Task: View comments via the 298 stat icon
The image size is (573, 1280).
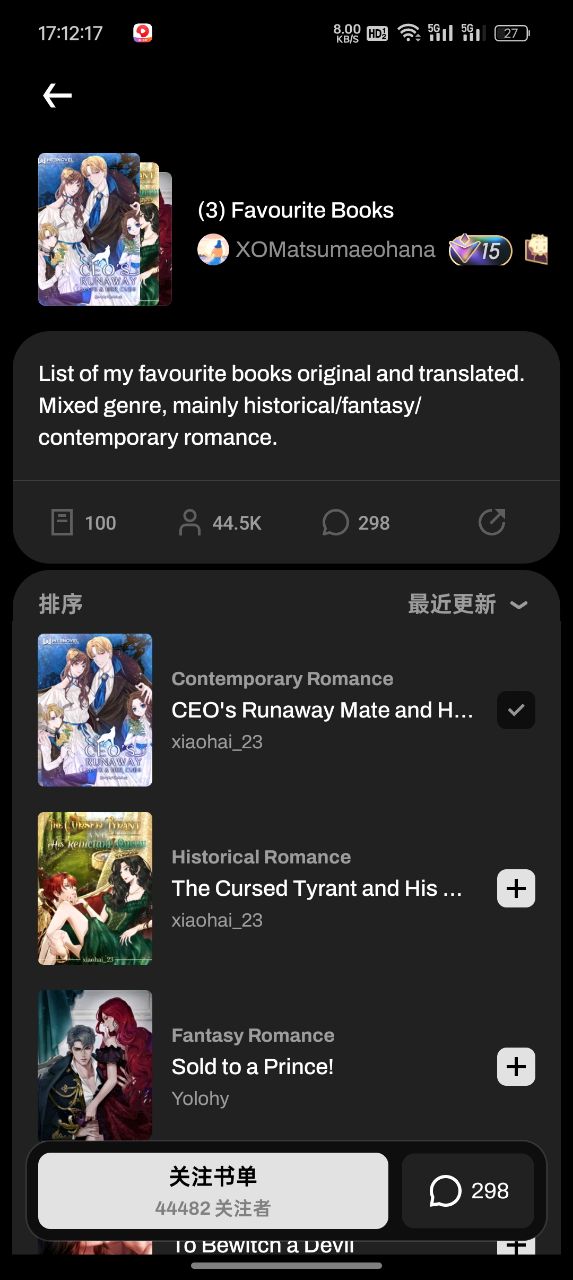Action: click(356, 522)
